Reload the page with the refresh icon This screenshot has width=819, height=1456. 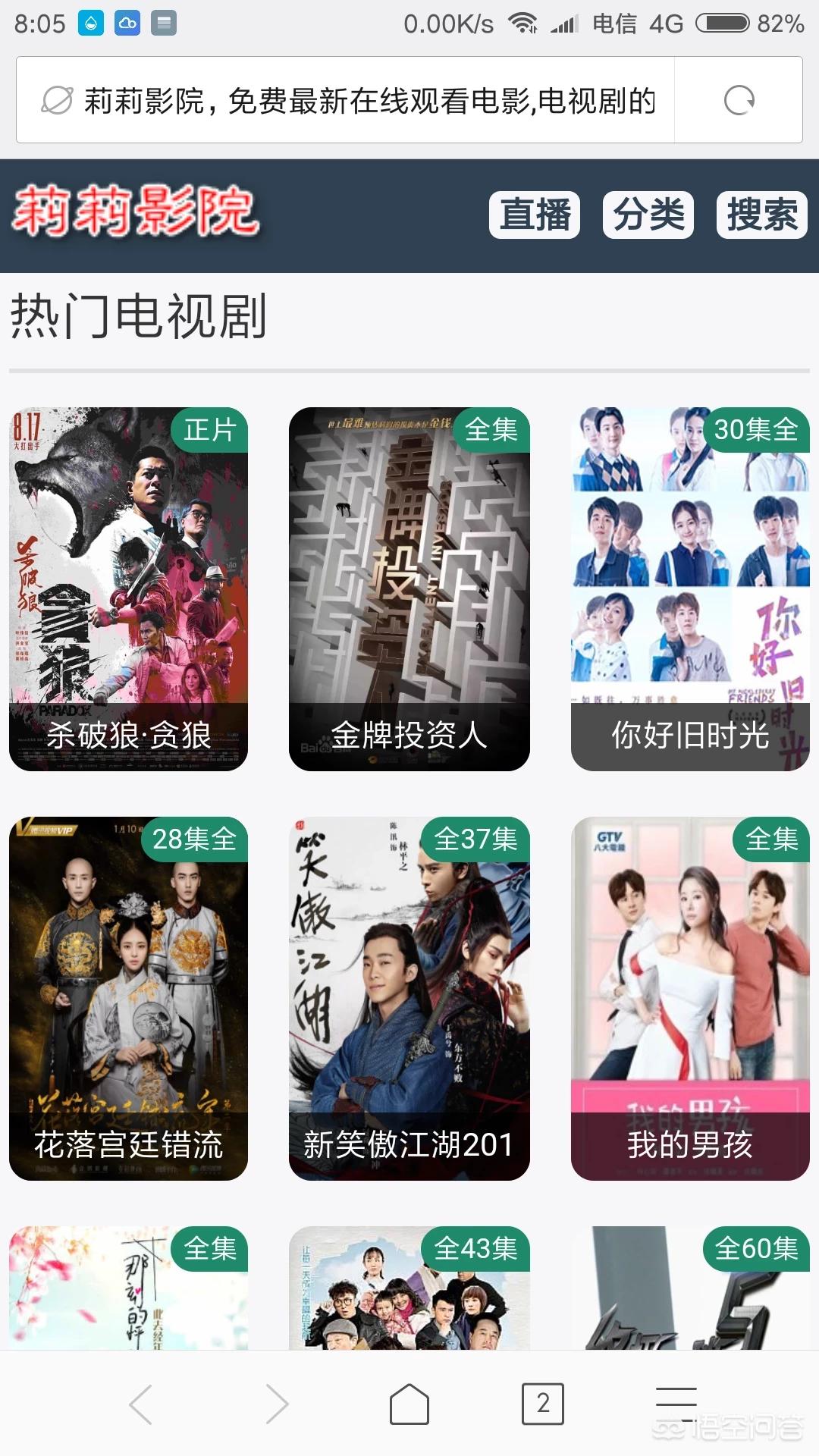tap(739, 100)
